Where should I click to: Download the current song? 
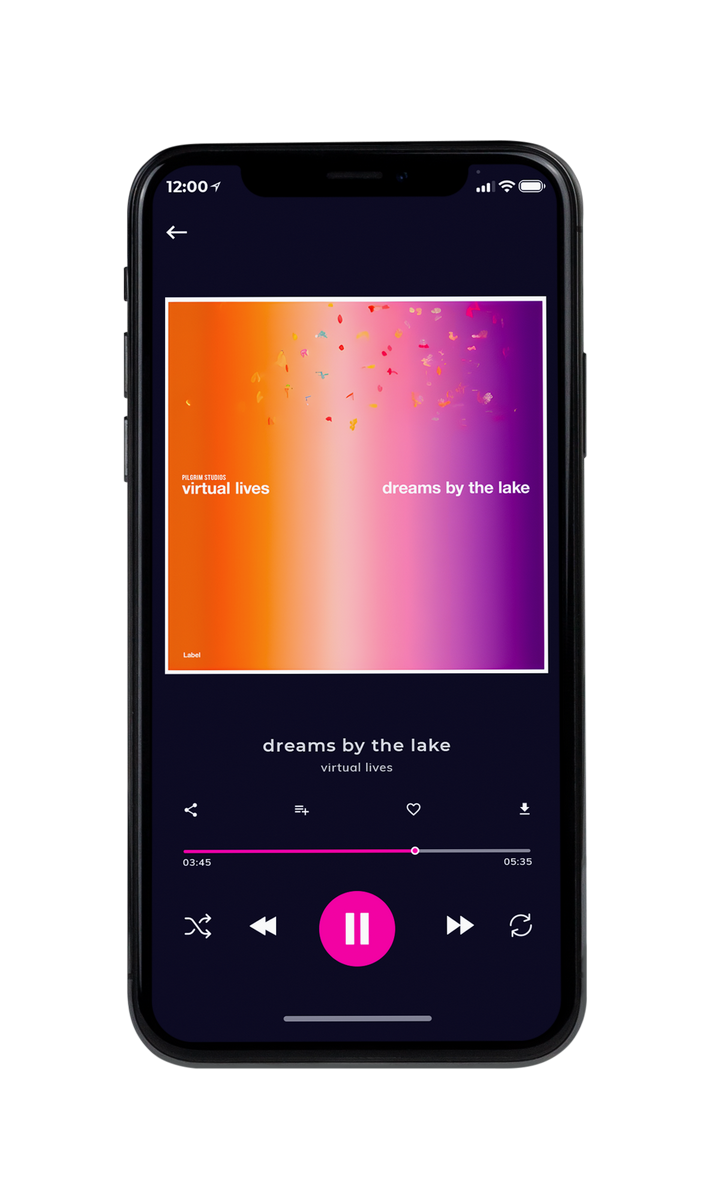coord(524,809)
